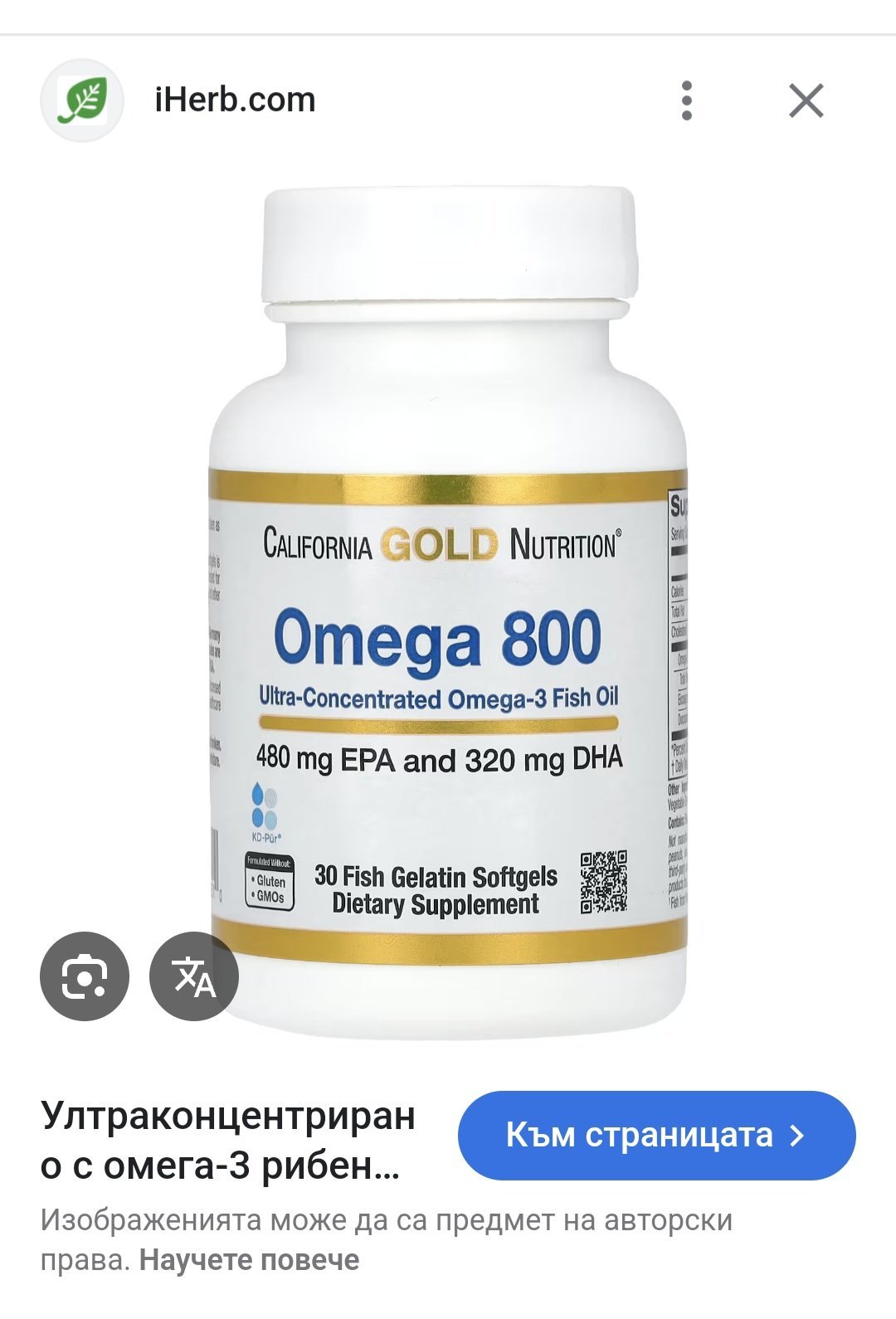This screenshot has height=1319, width=896.
Task: Open the Ултраконцентрирано с омега-3 title
Action: click(x=228, y=1141)
